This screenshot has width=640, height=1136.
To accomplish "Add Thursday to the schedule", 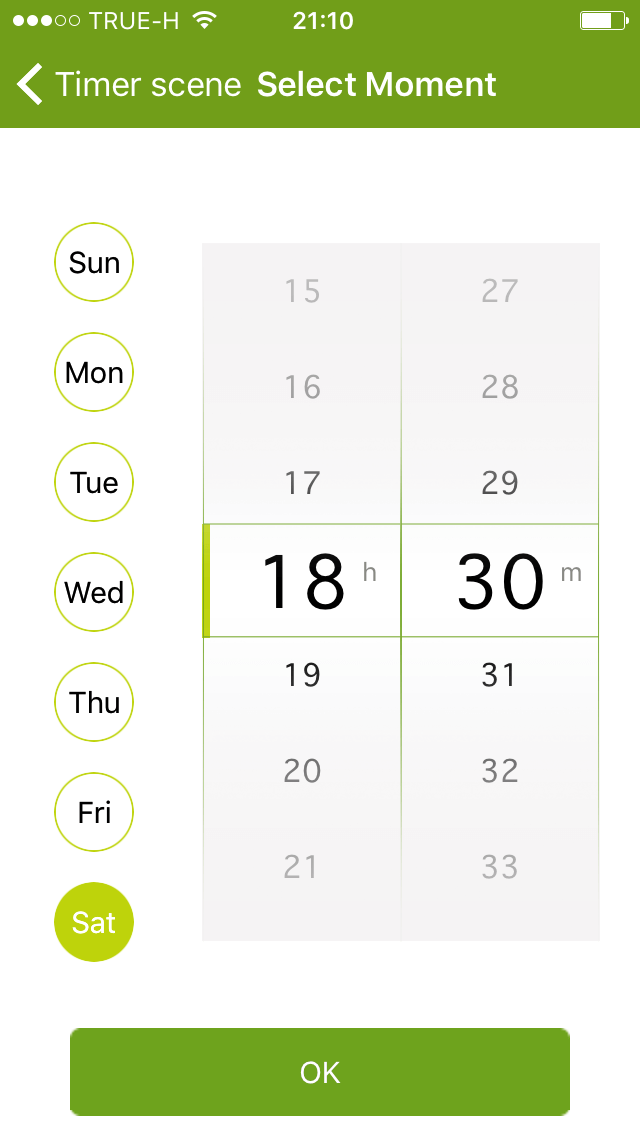I will pyautogui.click(x=94, y=702).
